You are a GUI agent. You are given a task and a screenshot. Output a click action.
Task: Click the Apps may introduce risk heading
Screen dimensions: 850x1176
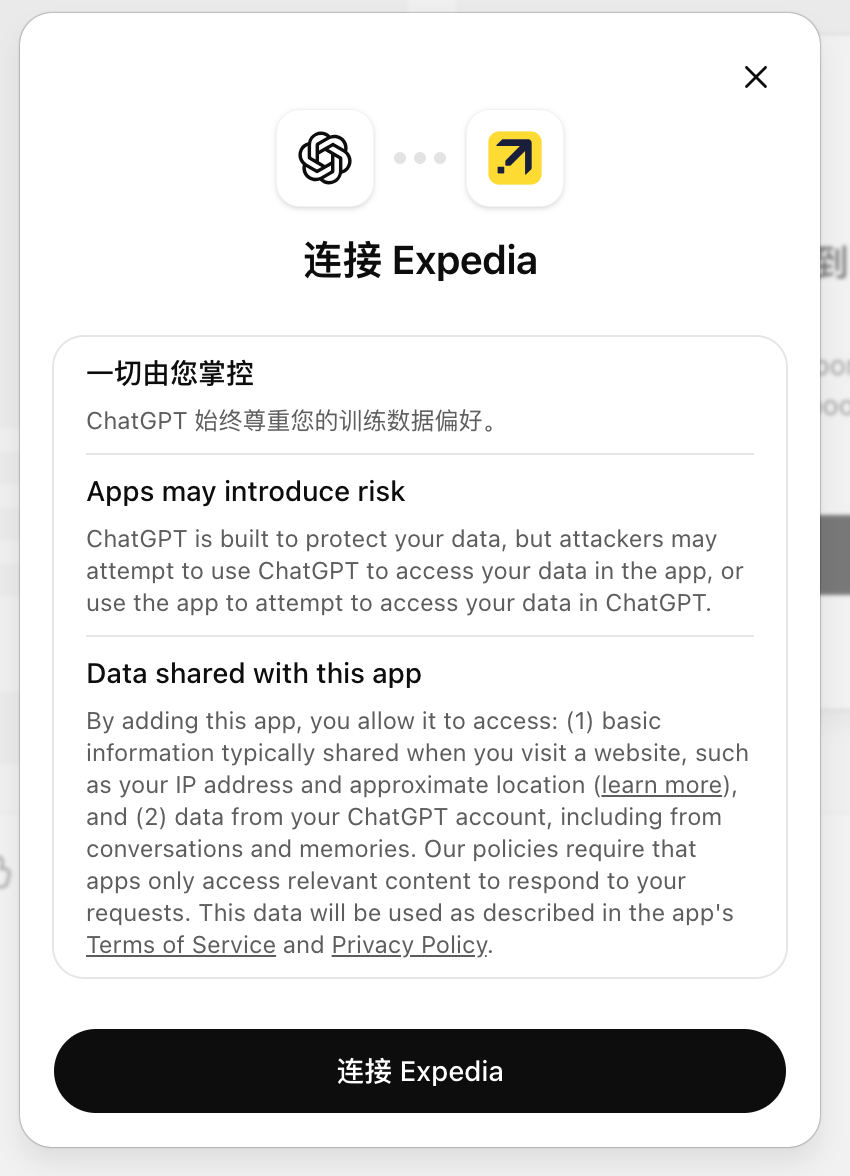point(245,491)
